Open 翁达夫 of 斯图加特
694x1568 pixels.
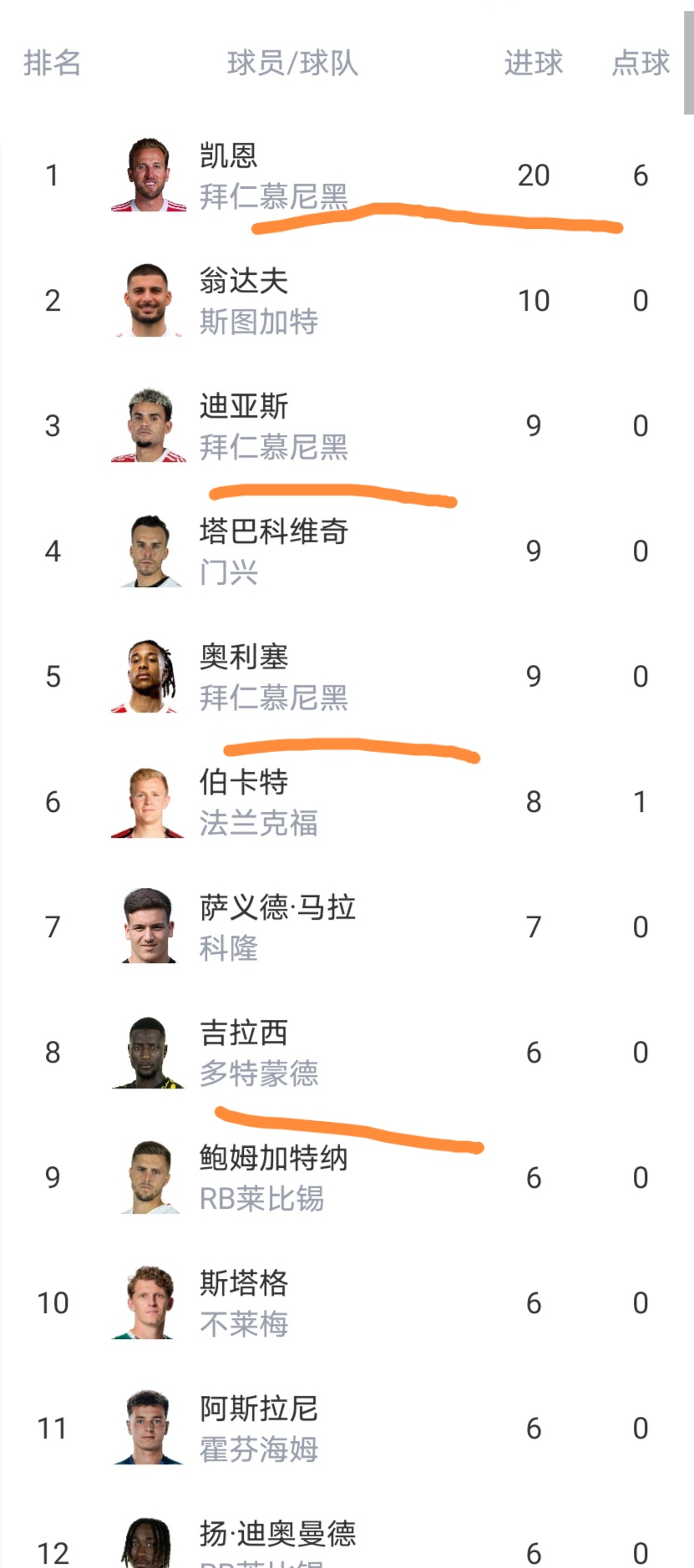point(347,301)
